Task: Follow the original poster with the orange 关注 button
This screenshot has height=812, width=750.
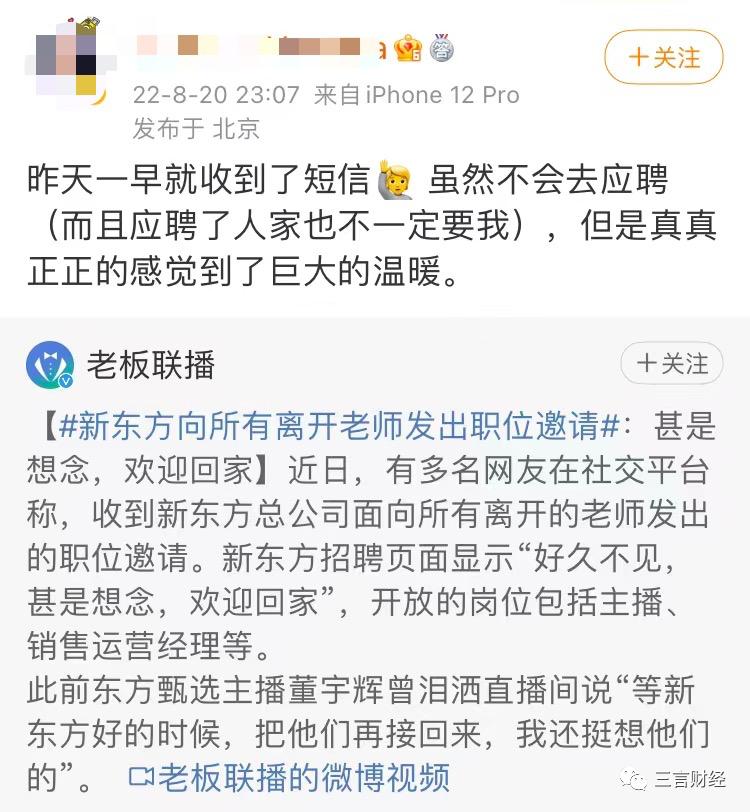Action: 664,57
